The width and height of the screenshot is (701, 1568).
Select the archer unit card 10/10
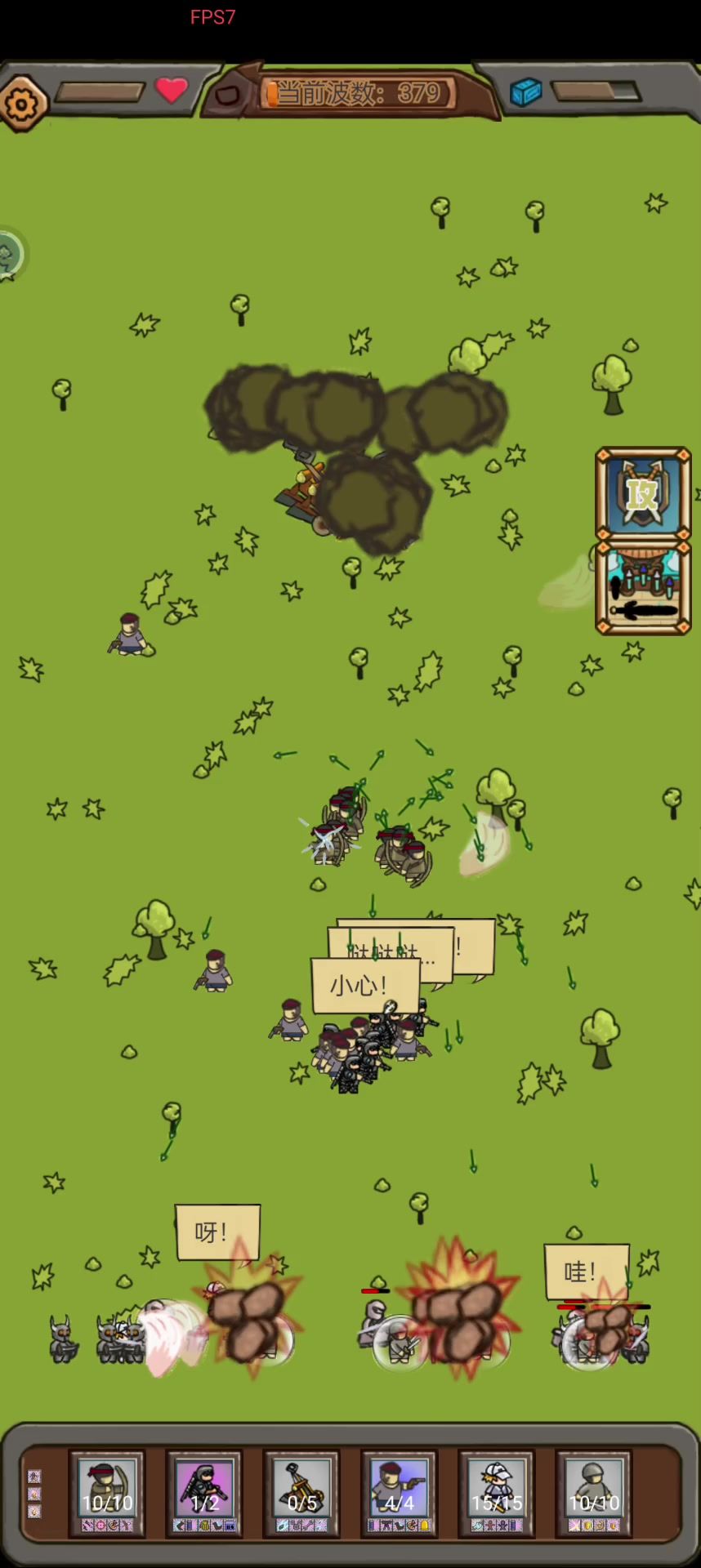(x=107, y=1494)
